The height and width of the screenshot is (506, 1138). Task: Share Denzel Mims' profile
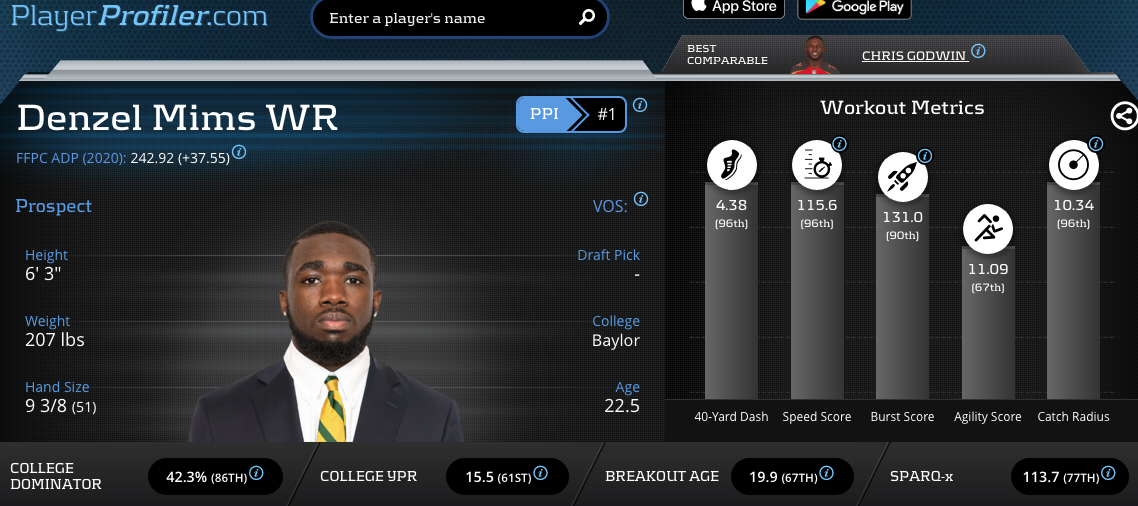click(1124, 116)
